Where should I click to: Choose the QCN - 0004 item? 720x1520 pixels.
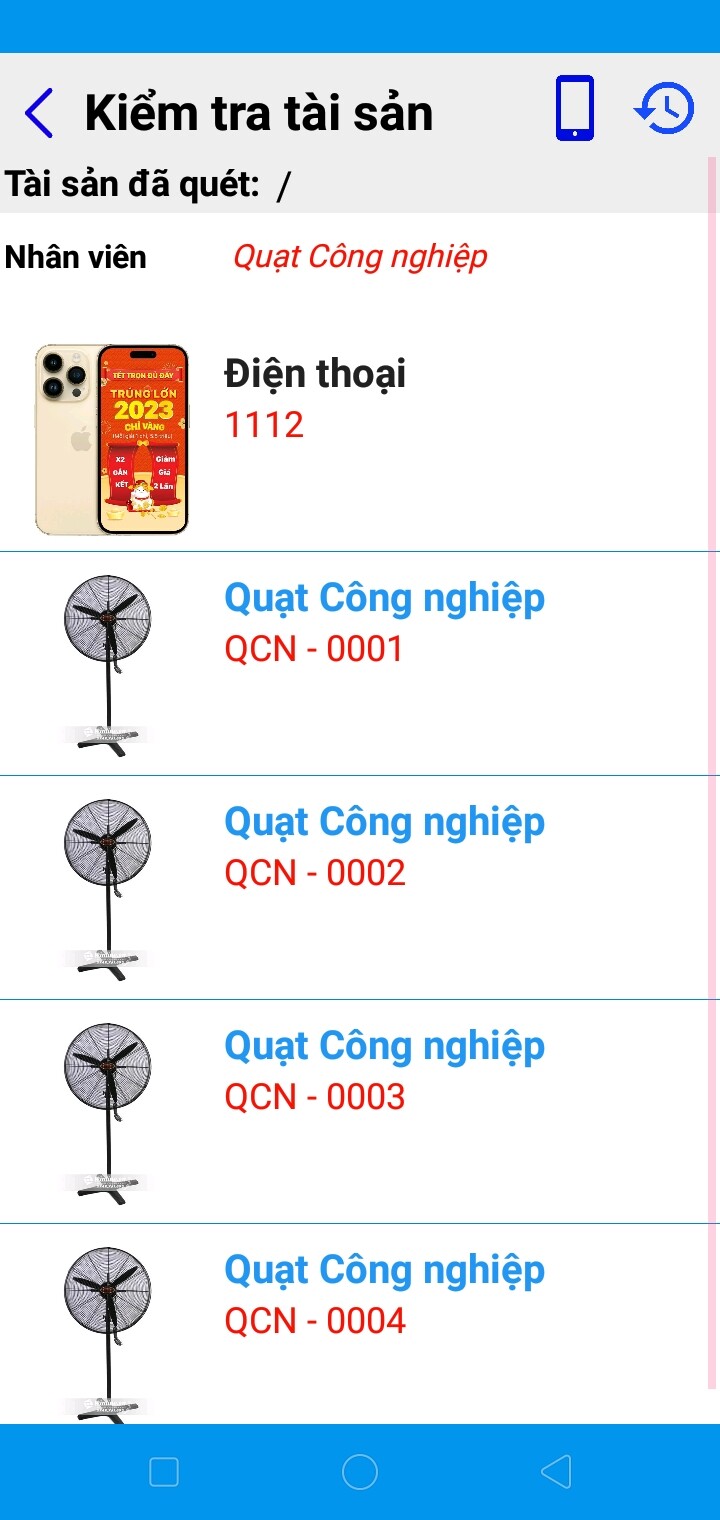coord(360,1322)
